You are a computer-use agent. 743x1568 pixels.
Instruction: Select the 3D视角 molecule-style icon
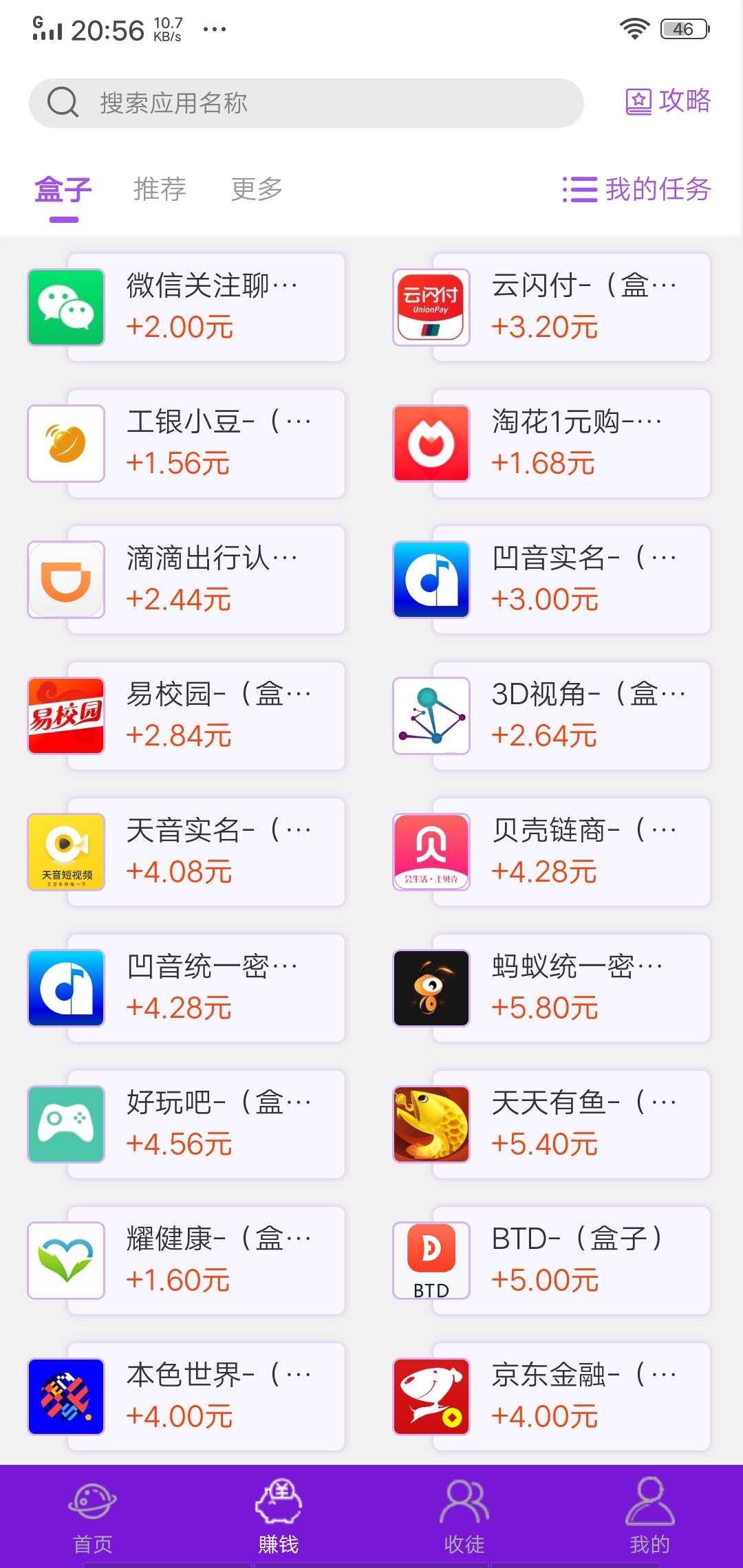(x=430, y=716)
